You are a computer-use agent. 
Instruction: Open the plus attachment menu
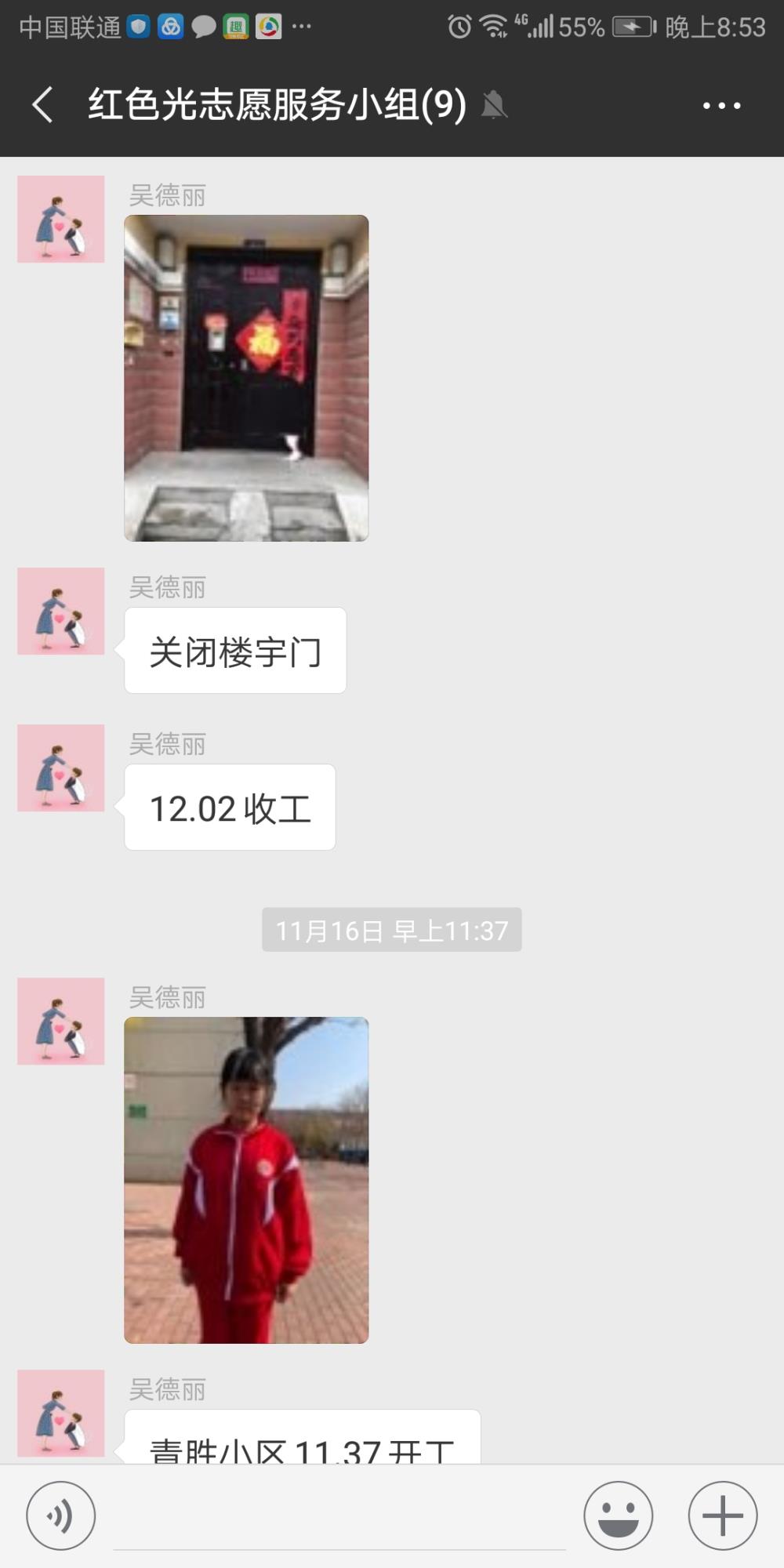click(x=723, y=1515)
